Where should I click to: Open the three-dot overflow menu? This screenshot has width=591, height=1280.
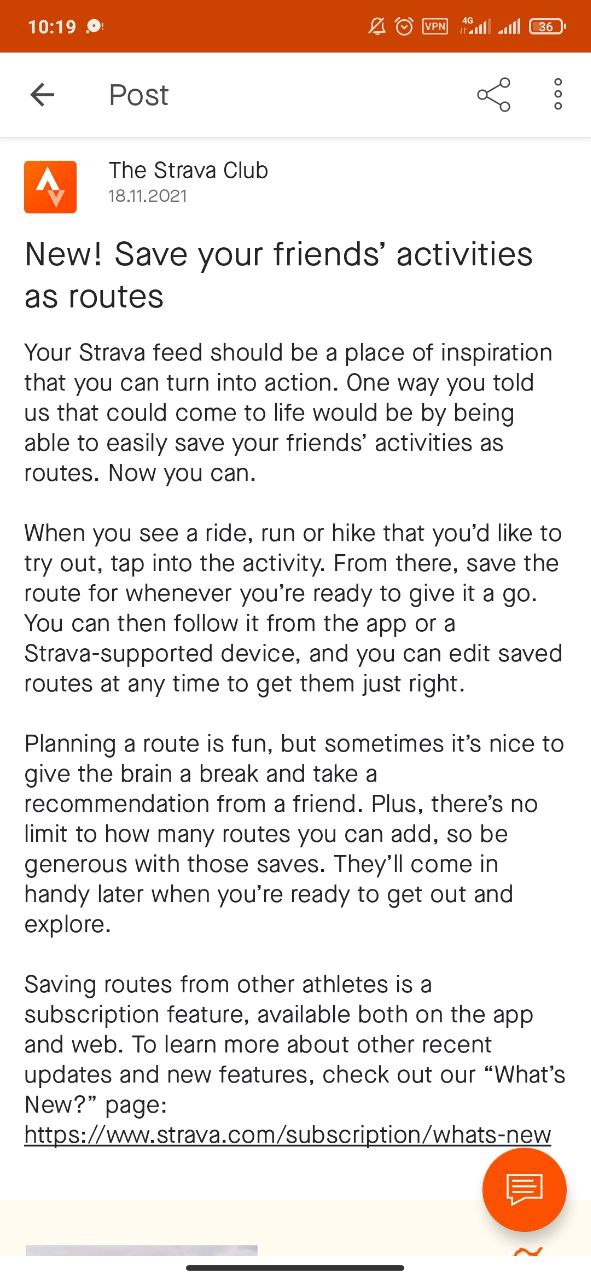558,95
